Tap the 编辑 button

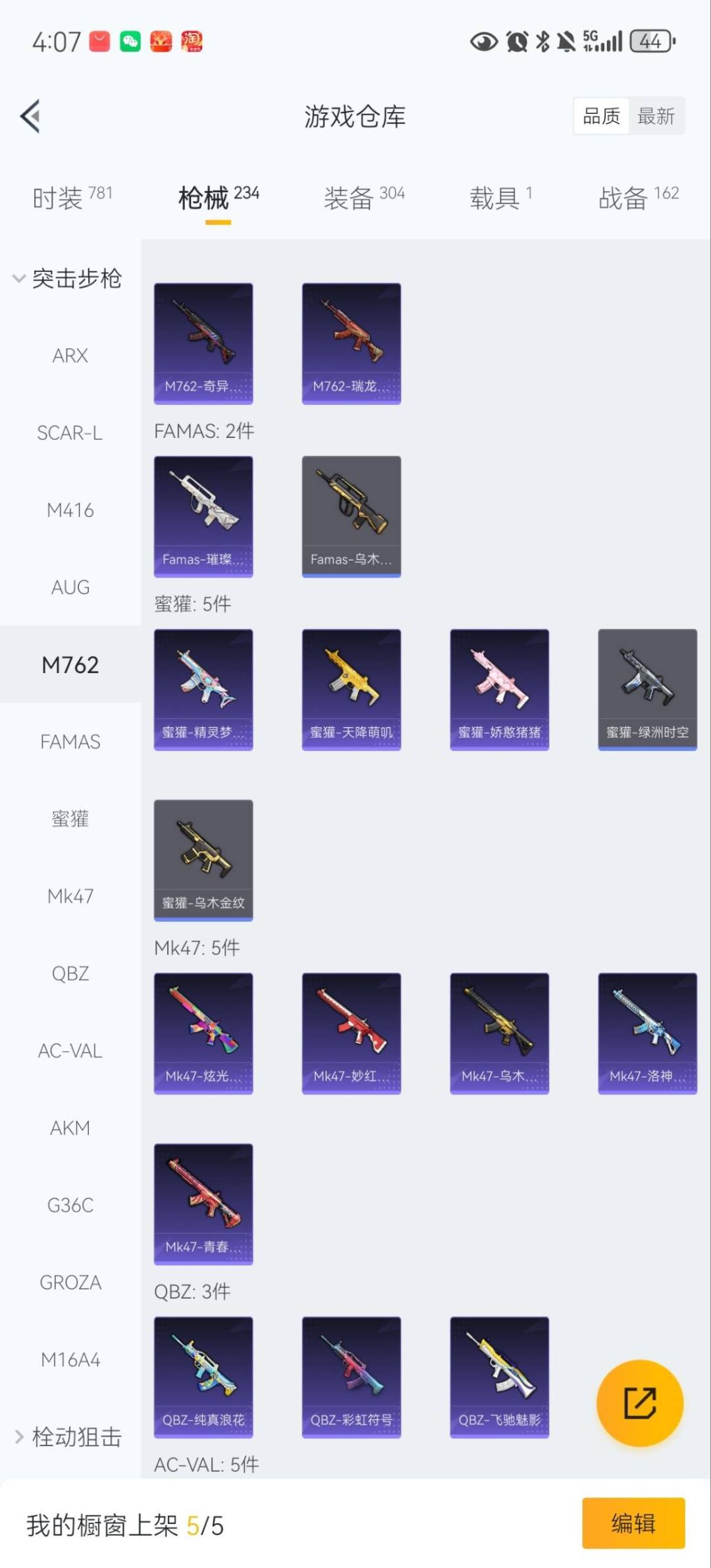pos(633,1523)
